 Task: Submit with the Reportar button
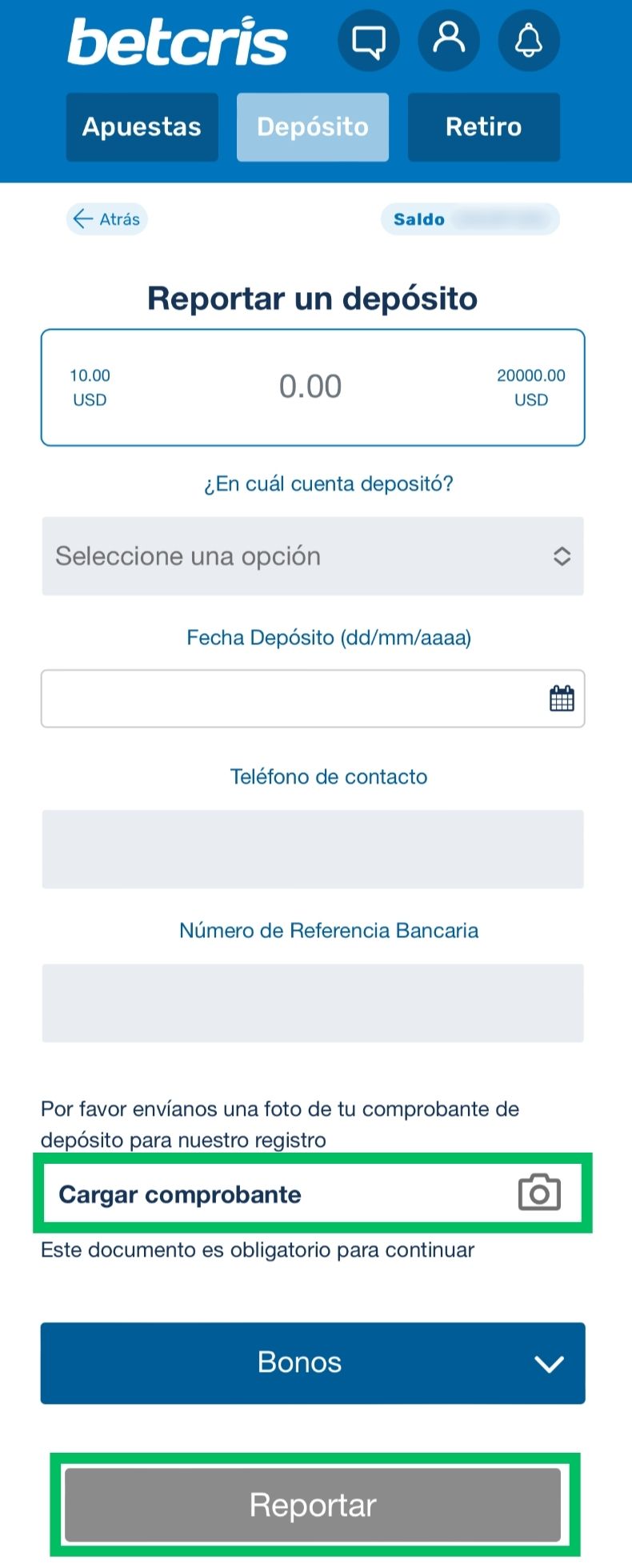coord(313,1505)
